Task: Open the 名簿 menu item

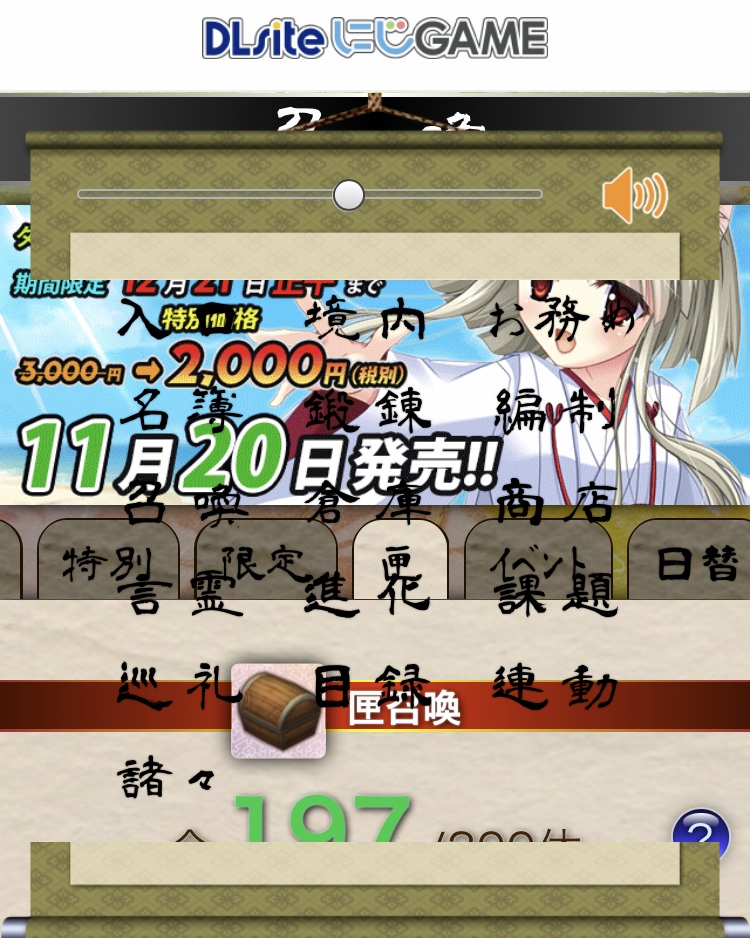Action: [180, 412]
